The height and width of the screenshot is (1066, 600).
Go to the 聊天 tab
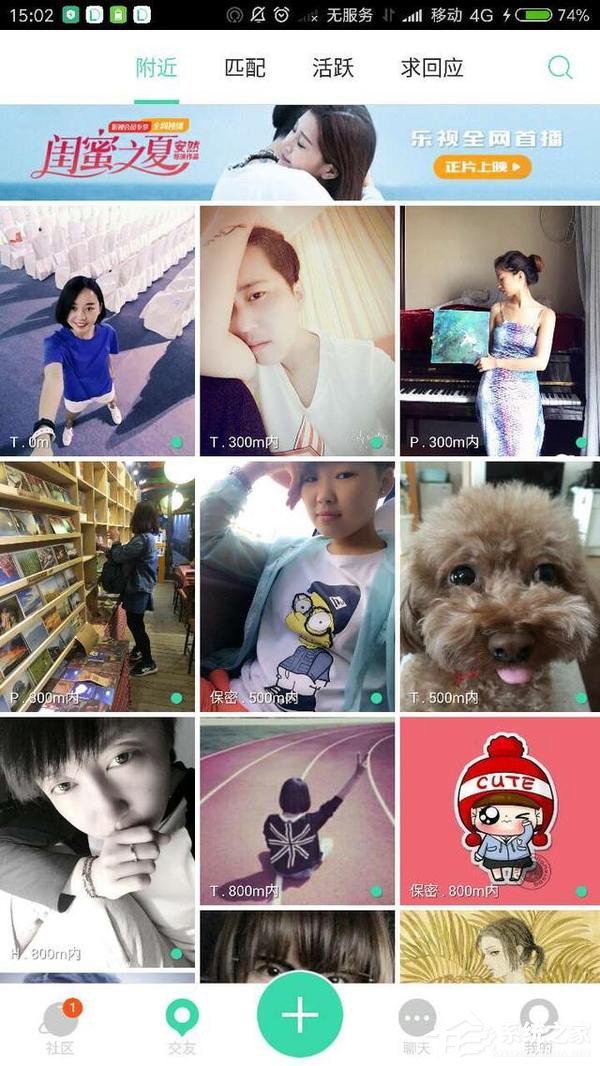417,1027
